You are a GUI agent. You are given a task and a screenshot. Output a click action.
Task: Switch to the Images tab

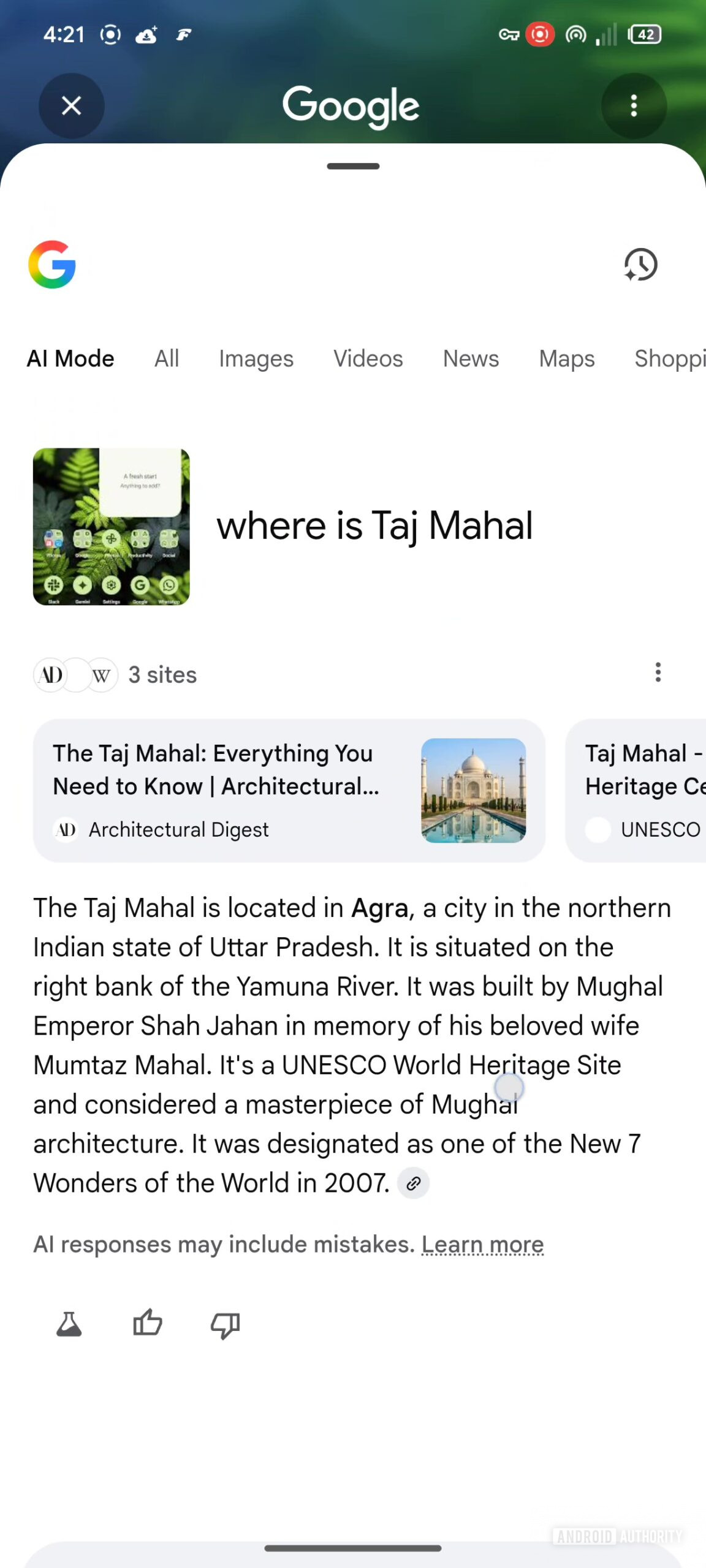coord(256,358)
